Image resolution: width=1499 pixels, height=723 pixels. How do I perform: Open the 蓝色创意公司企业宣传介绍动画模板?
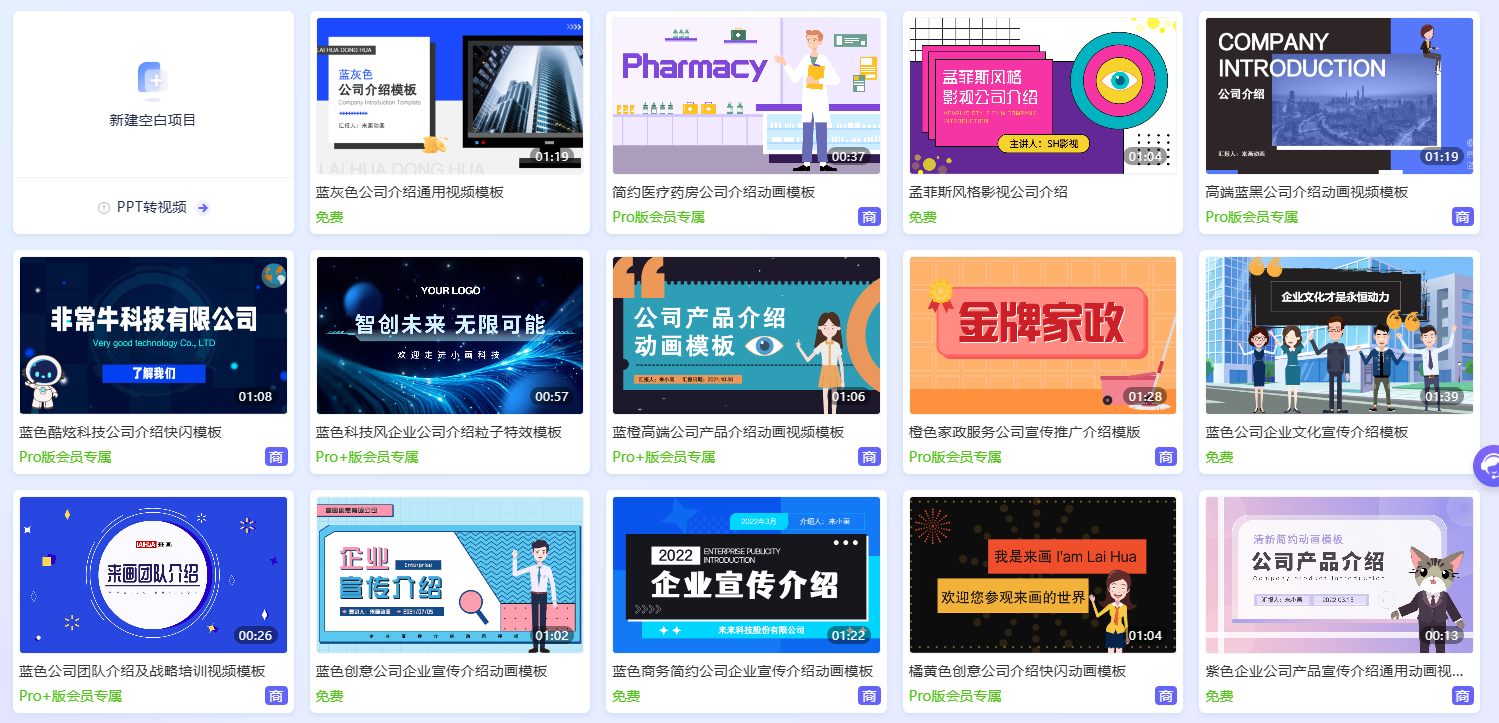click(449, 575)
